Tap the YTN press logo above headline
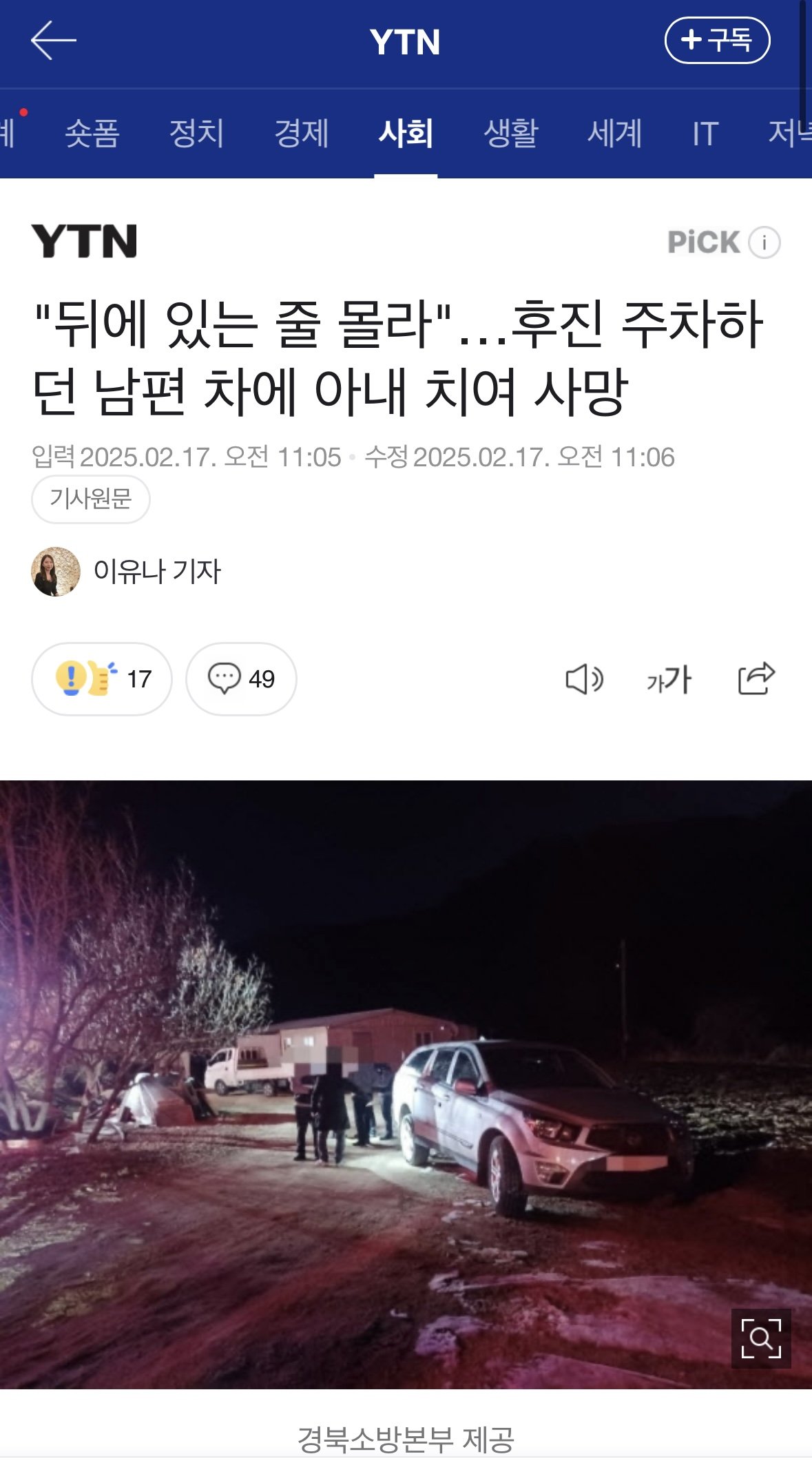This screenshot has height=1463, width=812. click(84, 241)
